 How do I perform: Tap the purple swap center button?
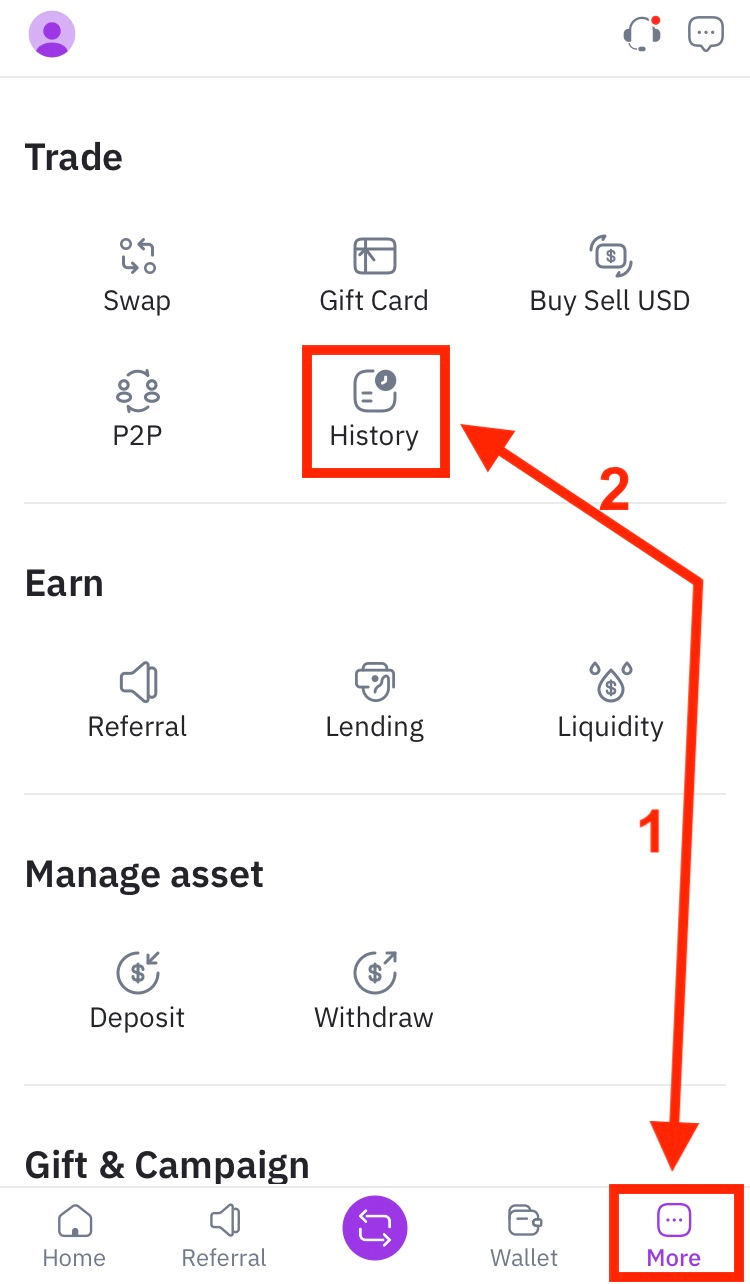375,1228
